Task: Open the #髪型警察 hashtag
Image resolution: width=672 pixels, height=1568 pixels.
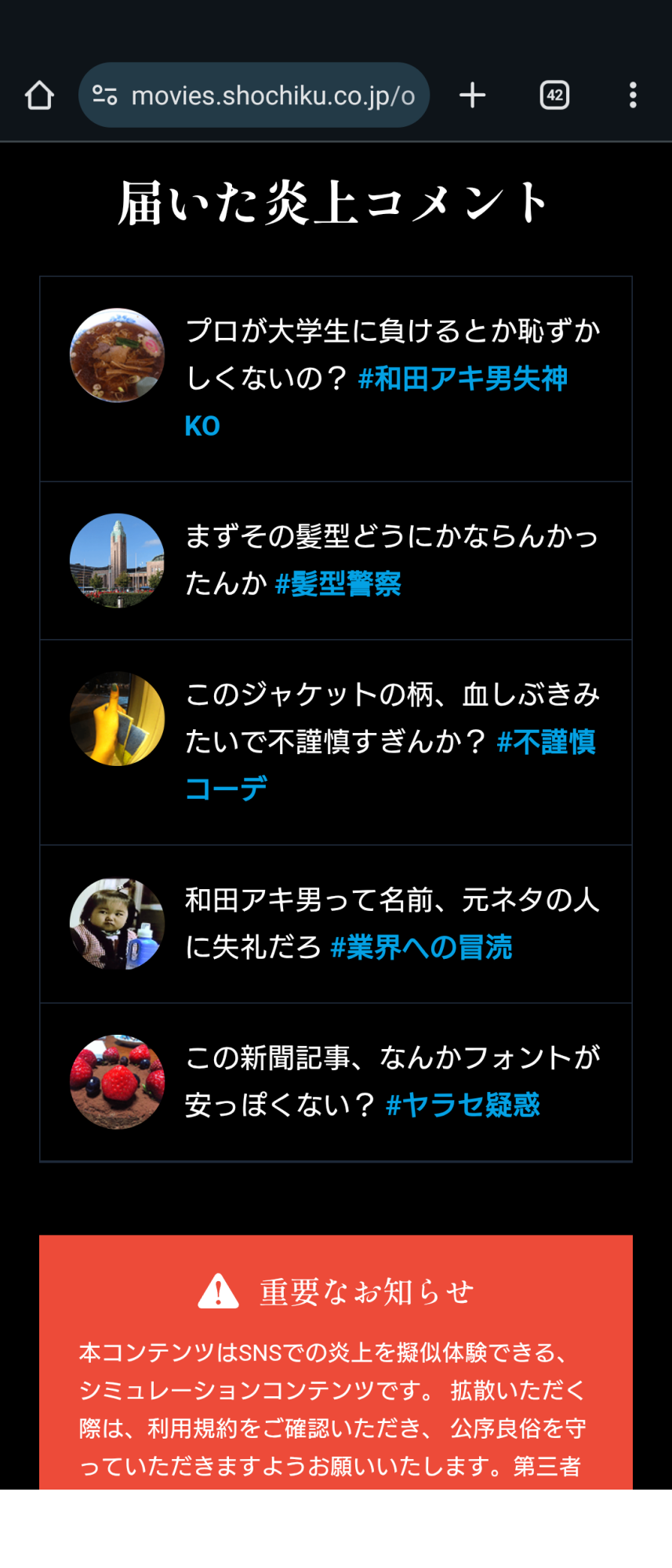Action: coord(338,584)
